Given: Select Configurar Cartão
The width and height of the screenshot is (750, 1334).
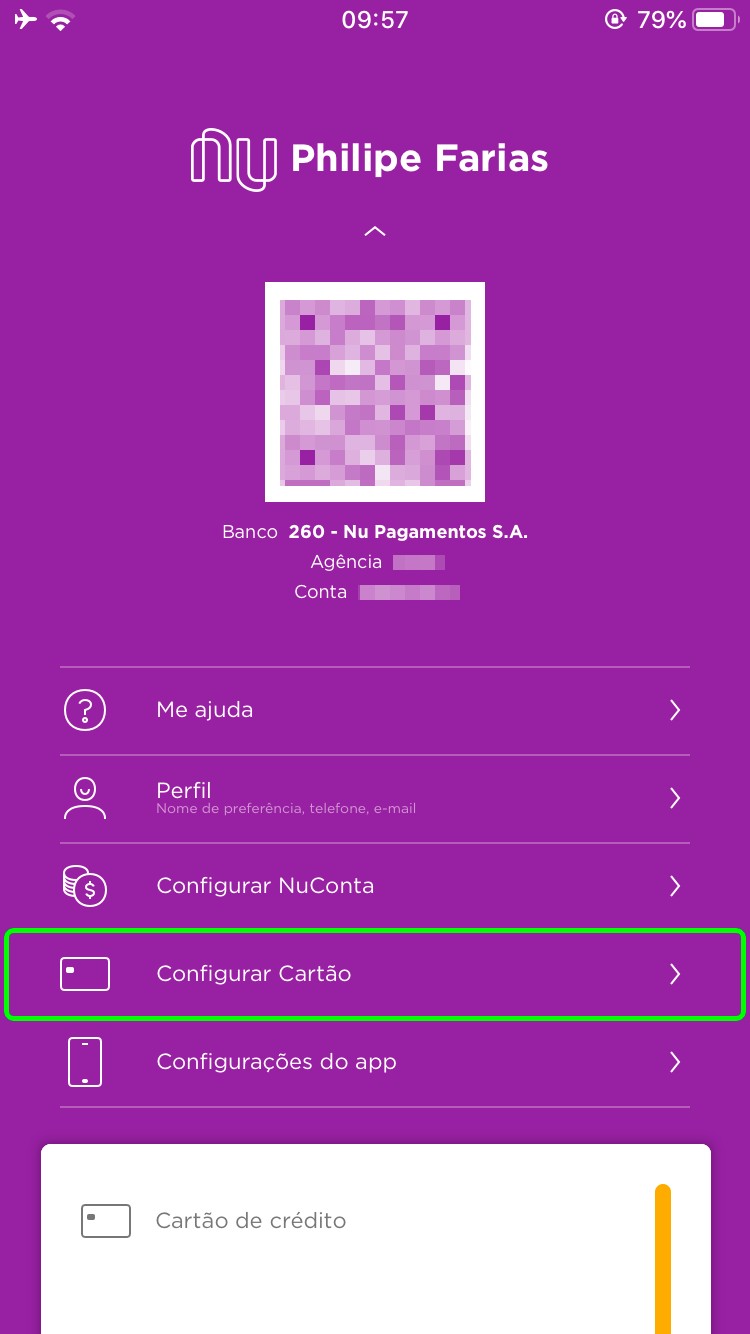Looking at the screenshot, I should point(374,974).
